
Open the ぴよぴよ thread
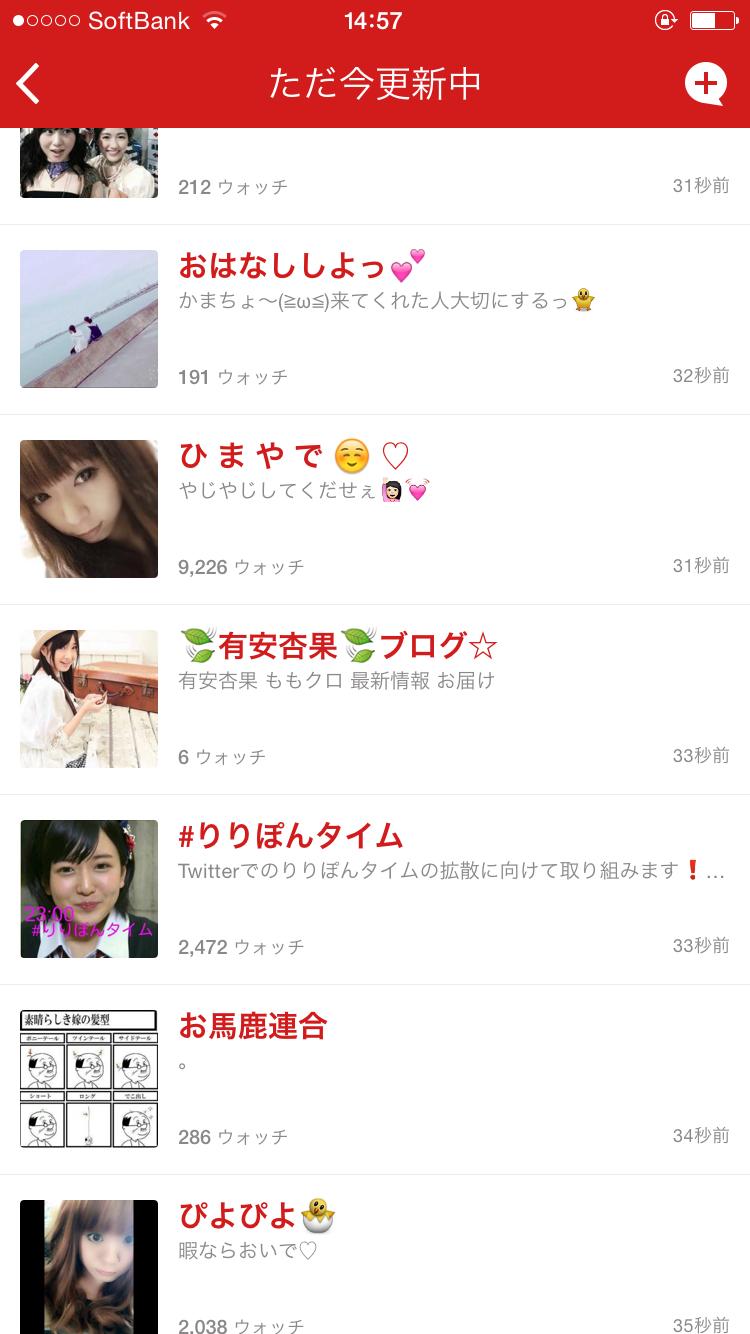[x=375, y=1255]
